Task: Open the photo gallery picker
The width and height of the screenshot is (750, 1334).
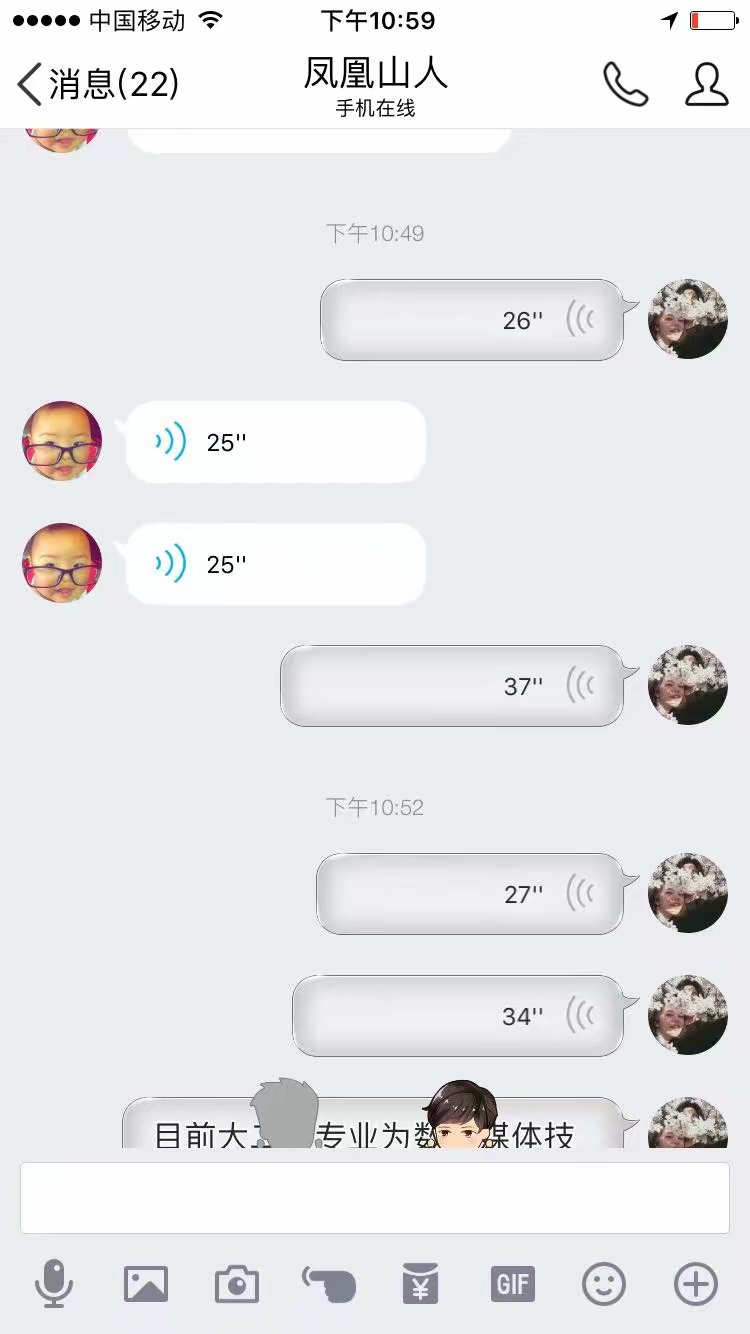Action: click(146, 1284)
